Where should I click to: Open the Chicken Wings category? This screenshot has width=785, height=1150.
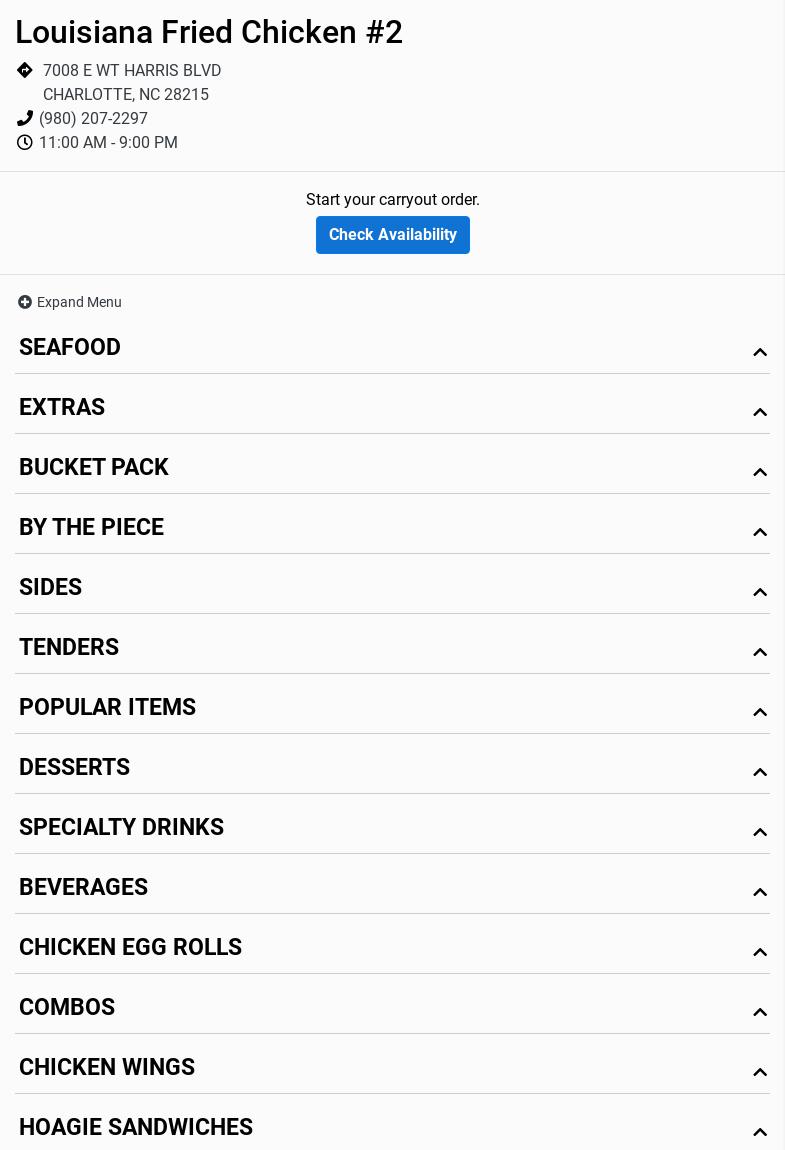392,1068
